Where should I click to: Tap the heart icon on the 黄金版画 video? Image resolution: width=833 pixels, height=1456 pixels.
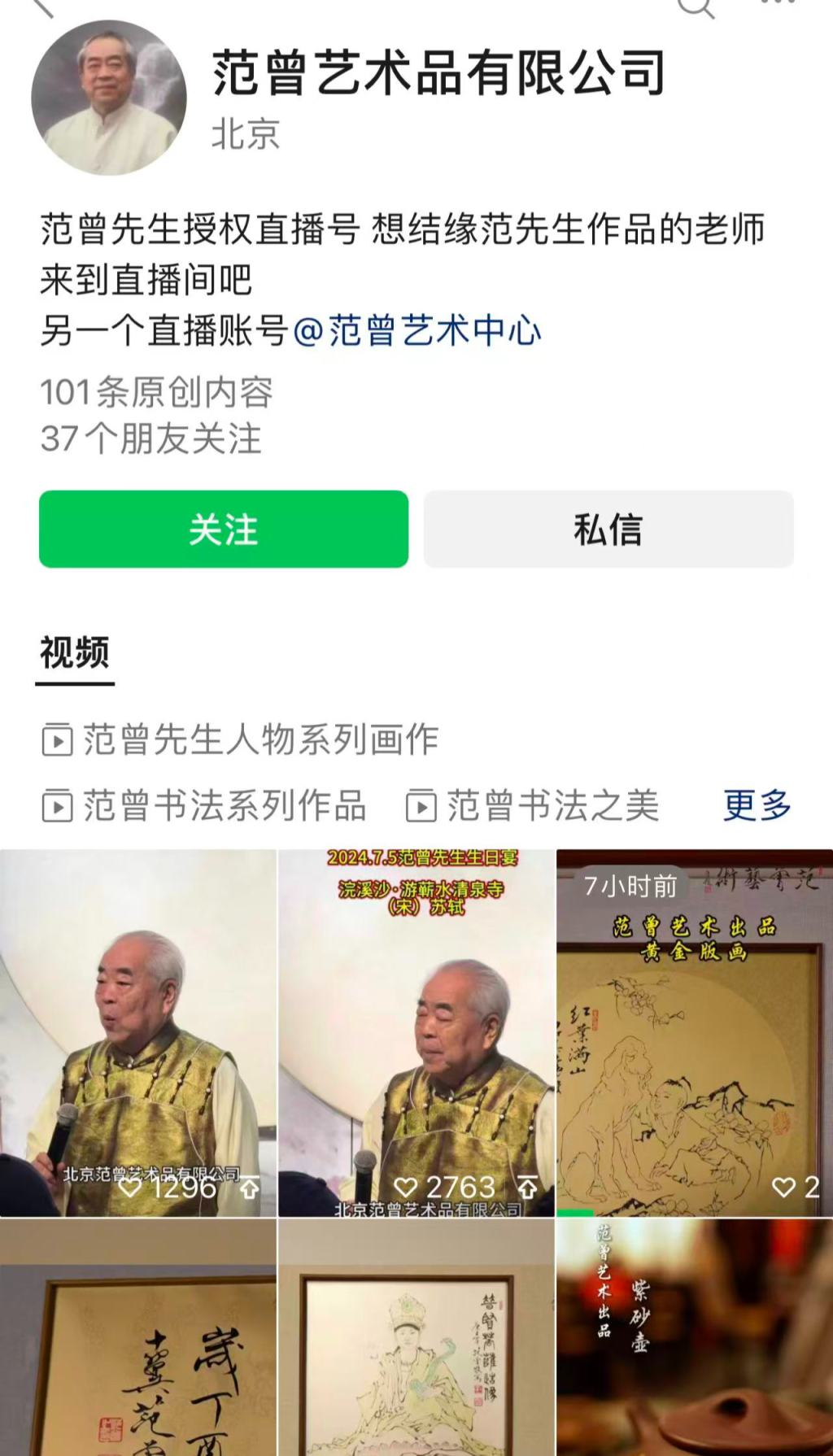coord(782,1187)
